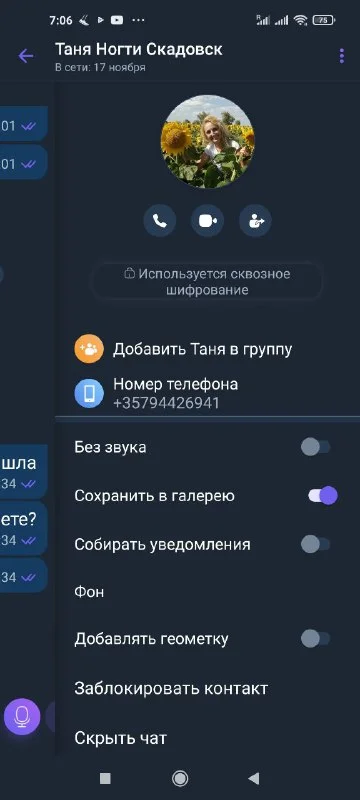
Task: Enable Добавлять геометку switch
Action: coord(316,639)
